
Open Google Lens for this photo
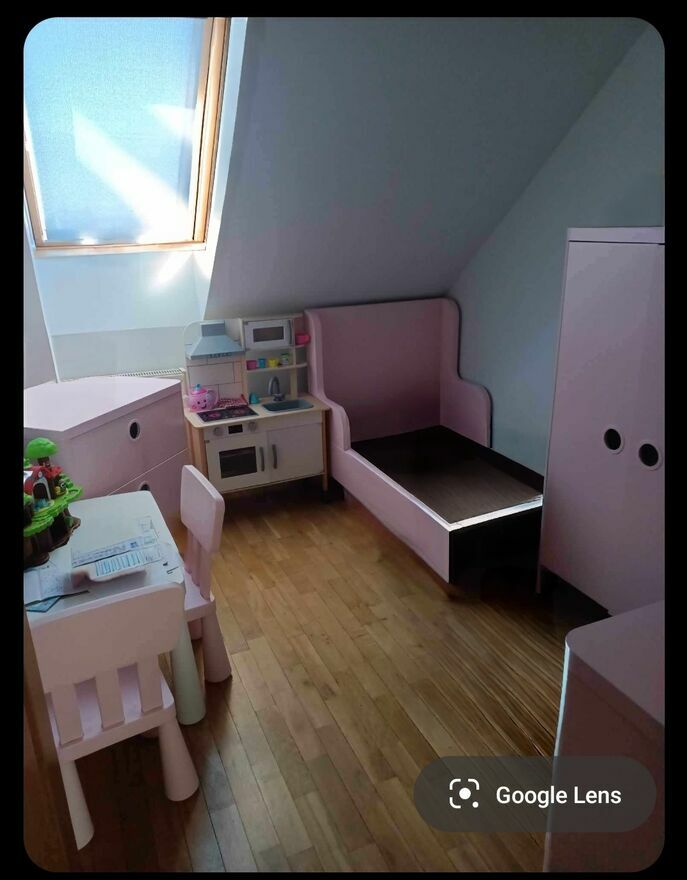535,795
